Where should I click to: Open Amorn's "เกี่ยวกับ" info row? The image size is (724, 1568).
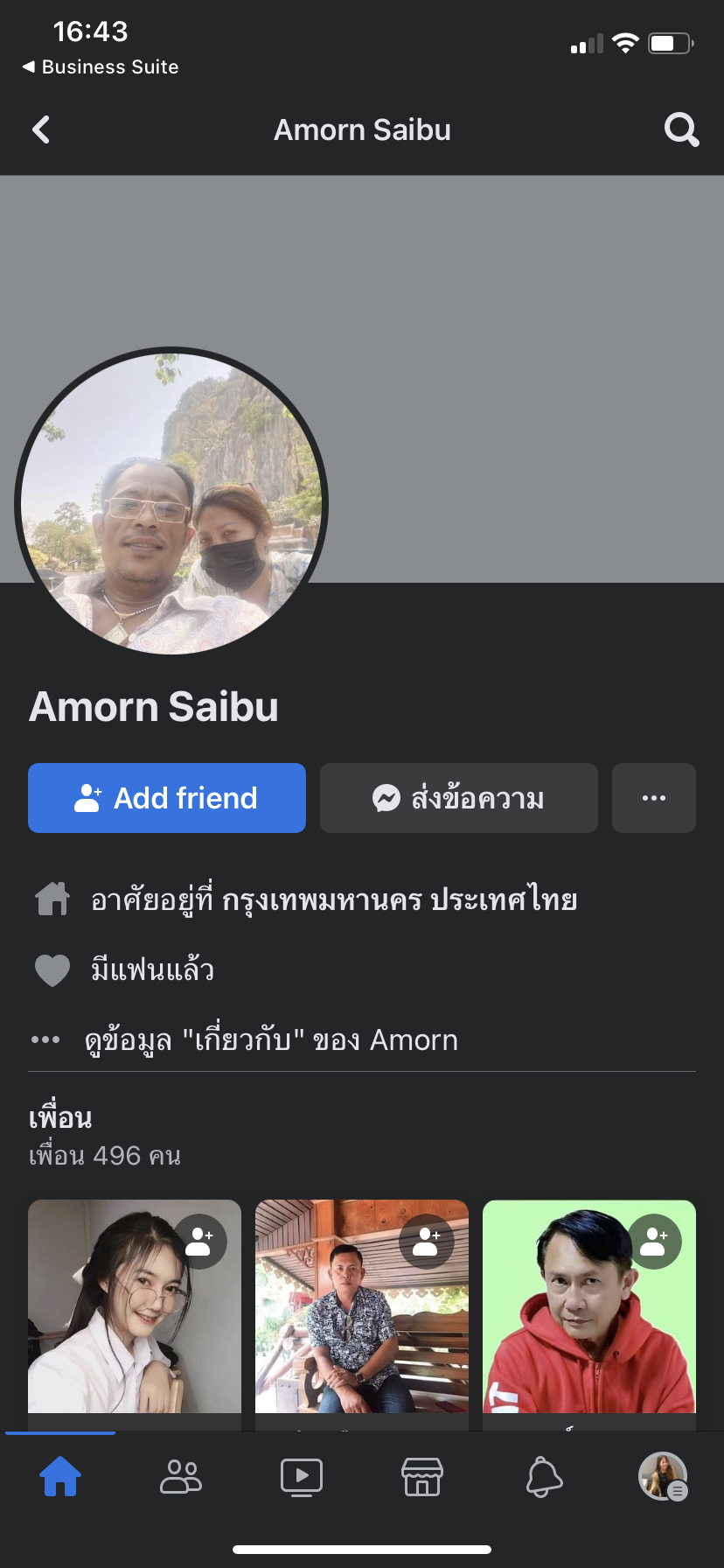pyautogui.click(x=362, y=1039)
